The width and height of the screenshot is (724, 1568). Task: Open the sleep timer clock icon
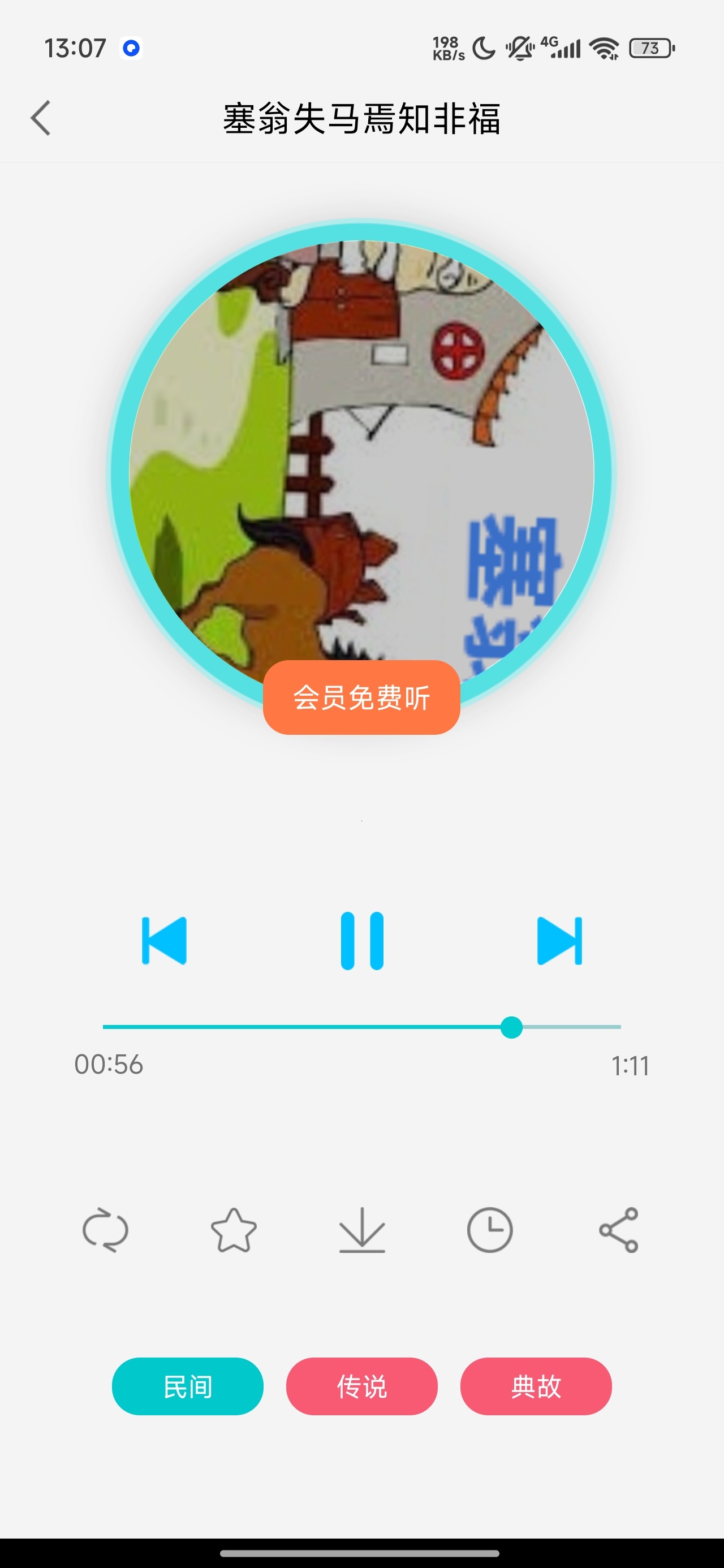[490, 1230]
